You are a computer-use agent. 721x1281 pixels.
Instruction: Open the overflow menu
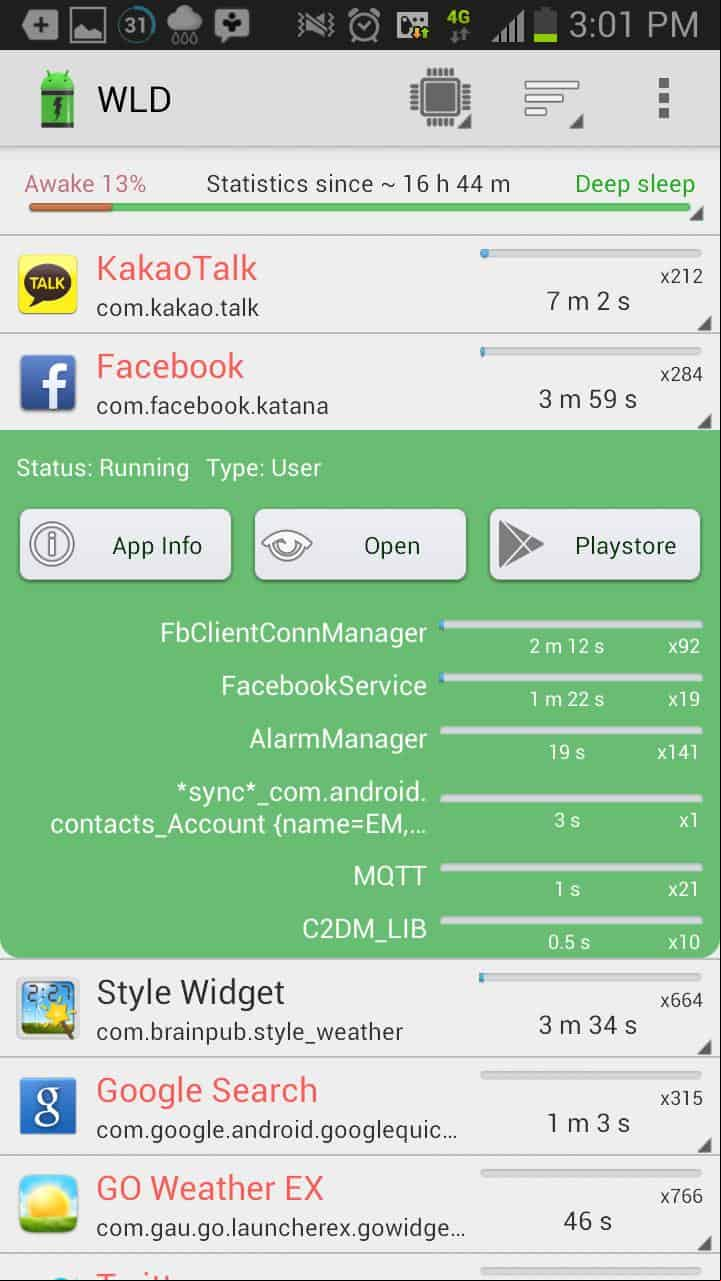pyautogui.click(x=663, y=99)
